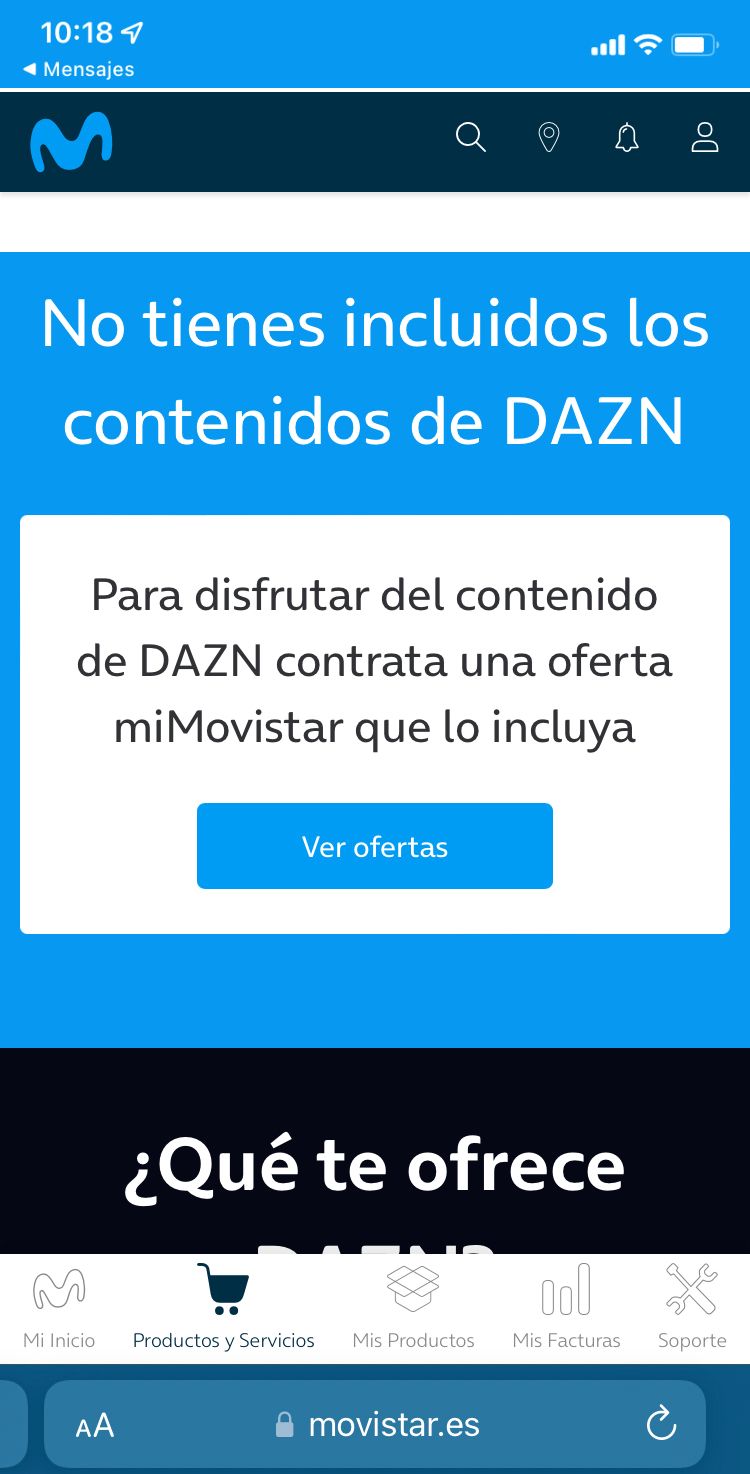Open the notifications bell
This screenshot has height=1474, width=750.
pyautogui.click(x=627, y=137)
